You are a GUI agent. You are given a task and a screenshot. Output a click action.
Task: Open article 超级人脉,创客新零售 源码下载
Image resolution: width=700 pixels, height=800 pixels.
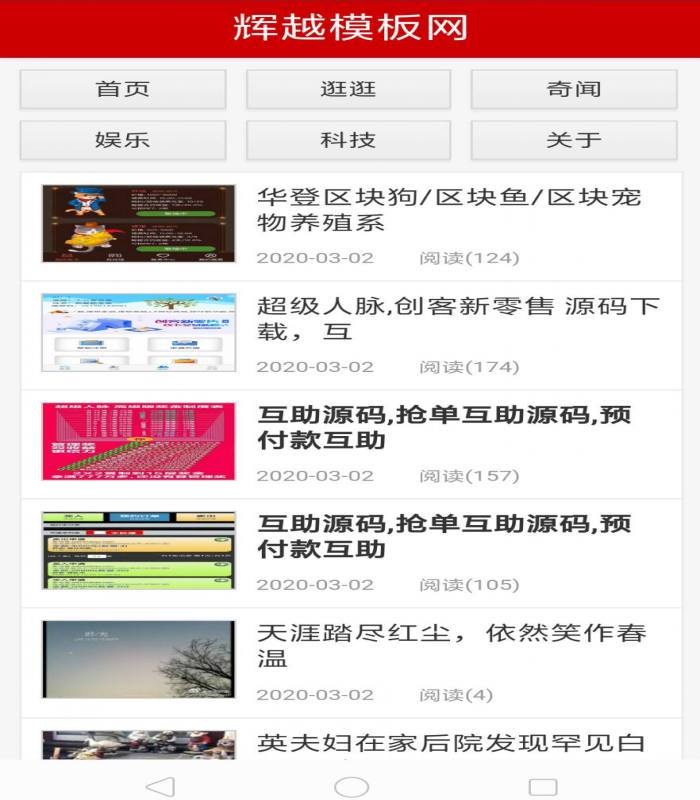(x=457, y=318)
